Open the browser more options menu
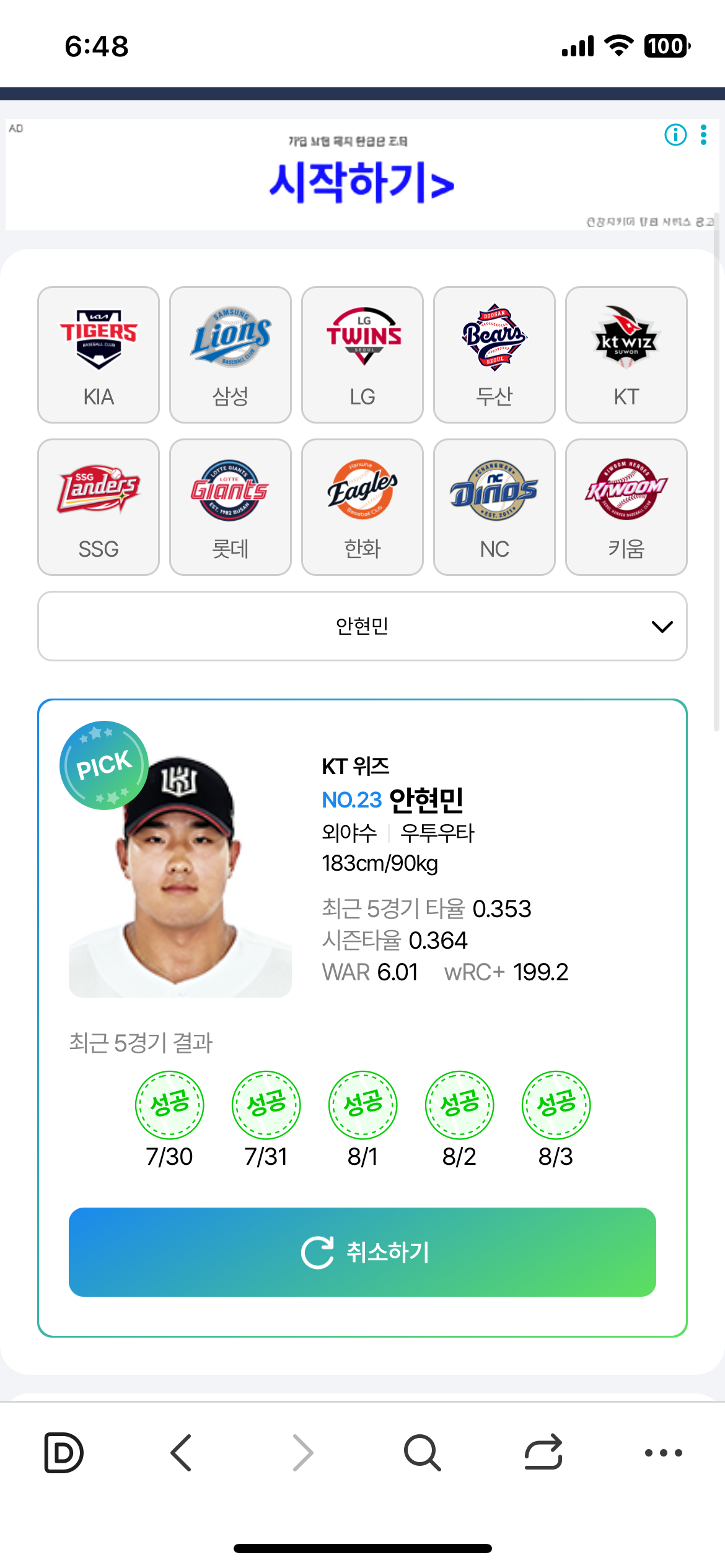This screenshot has width=725, height=1568. pyautogui.click(x=663, y=1452)
